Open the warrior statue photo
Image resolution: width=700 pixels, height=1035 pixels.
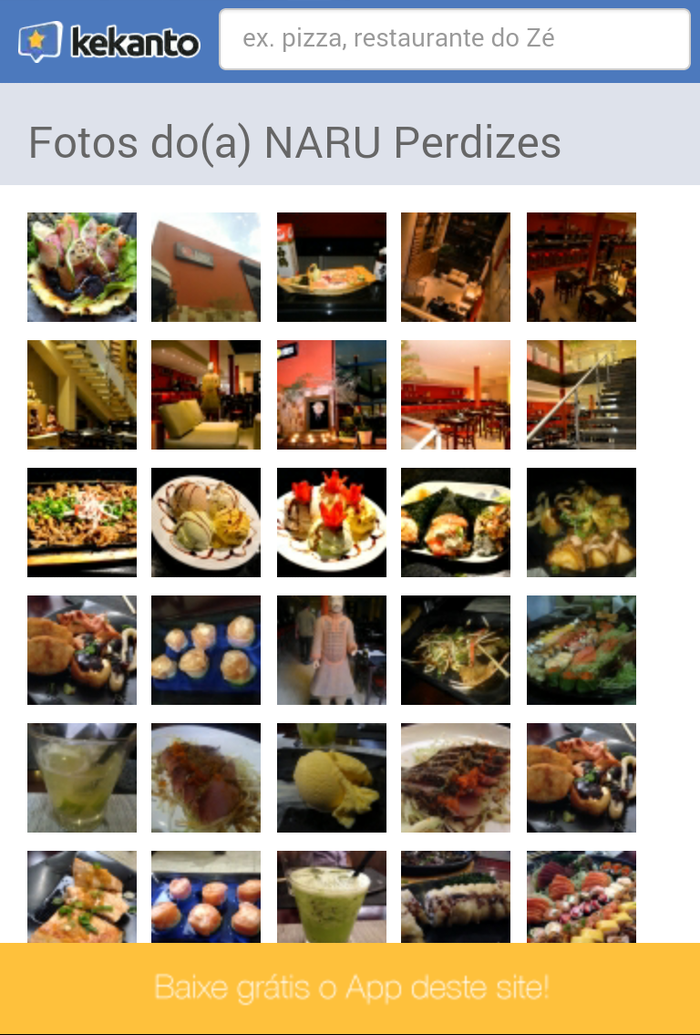331,650
